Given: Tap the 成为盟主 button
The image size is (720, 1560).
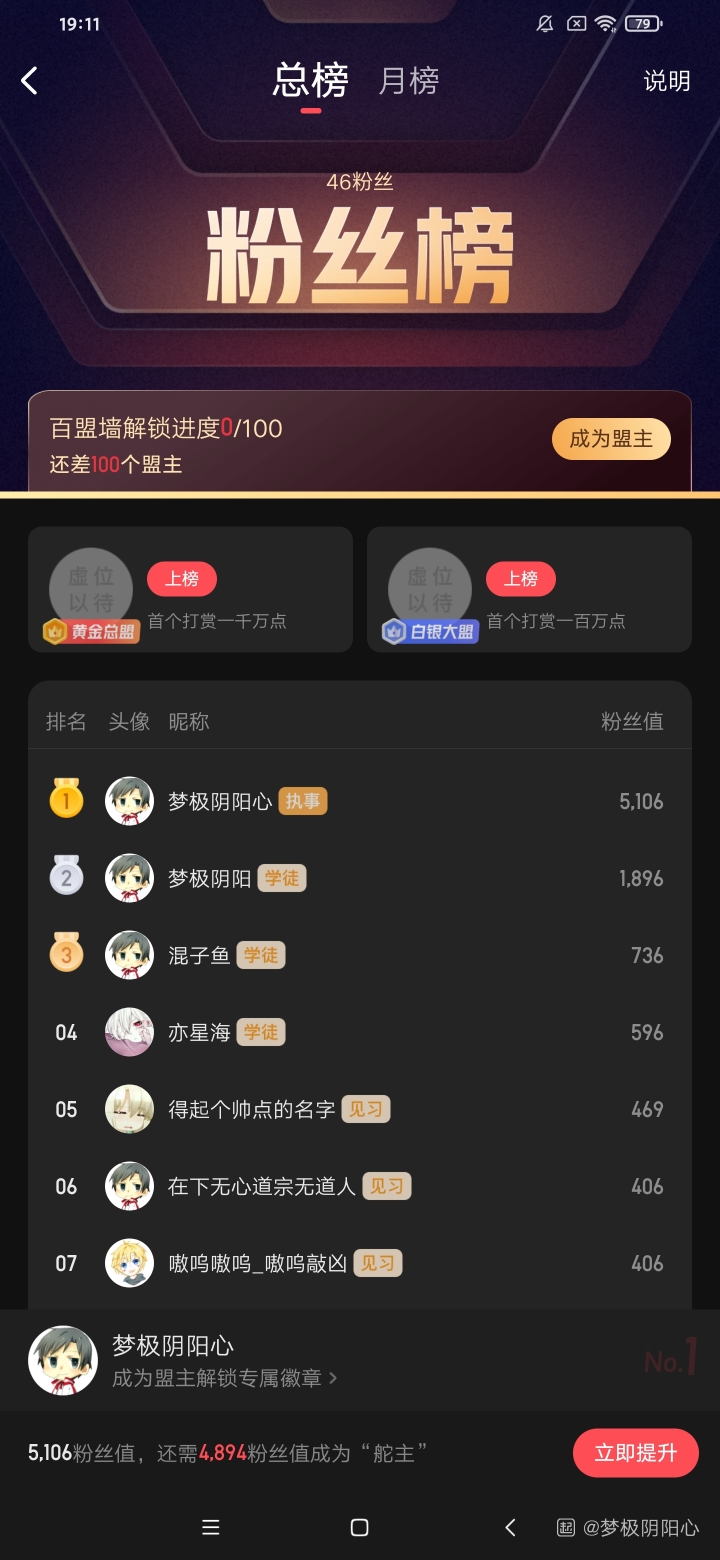Looking at the screenshot, I should coord(611,439).
